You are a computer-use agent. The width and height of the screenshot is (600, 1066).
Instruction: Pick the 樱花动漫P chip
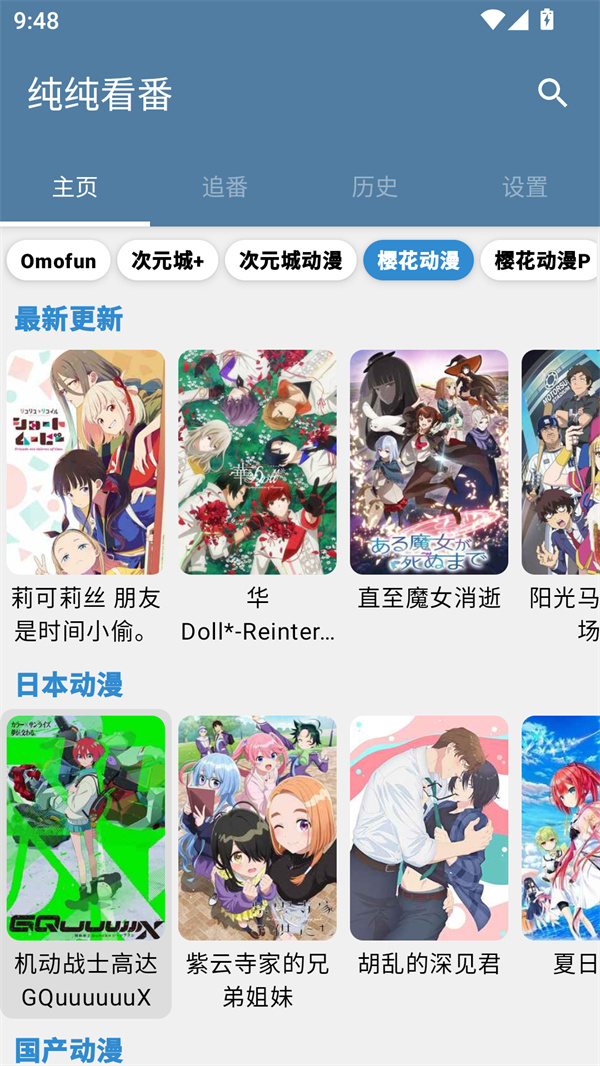point(542,261)
